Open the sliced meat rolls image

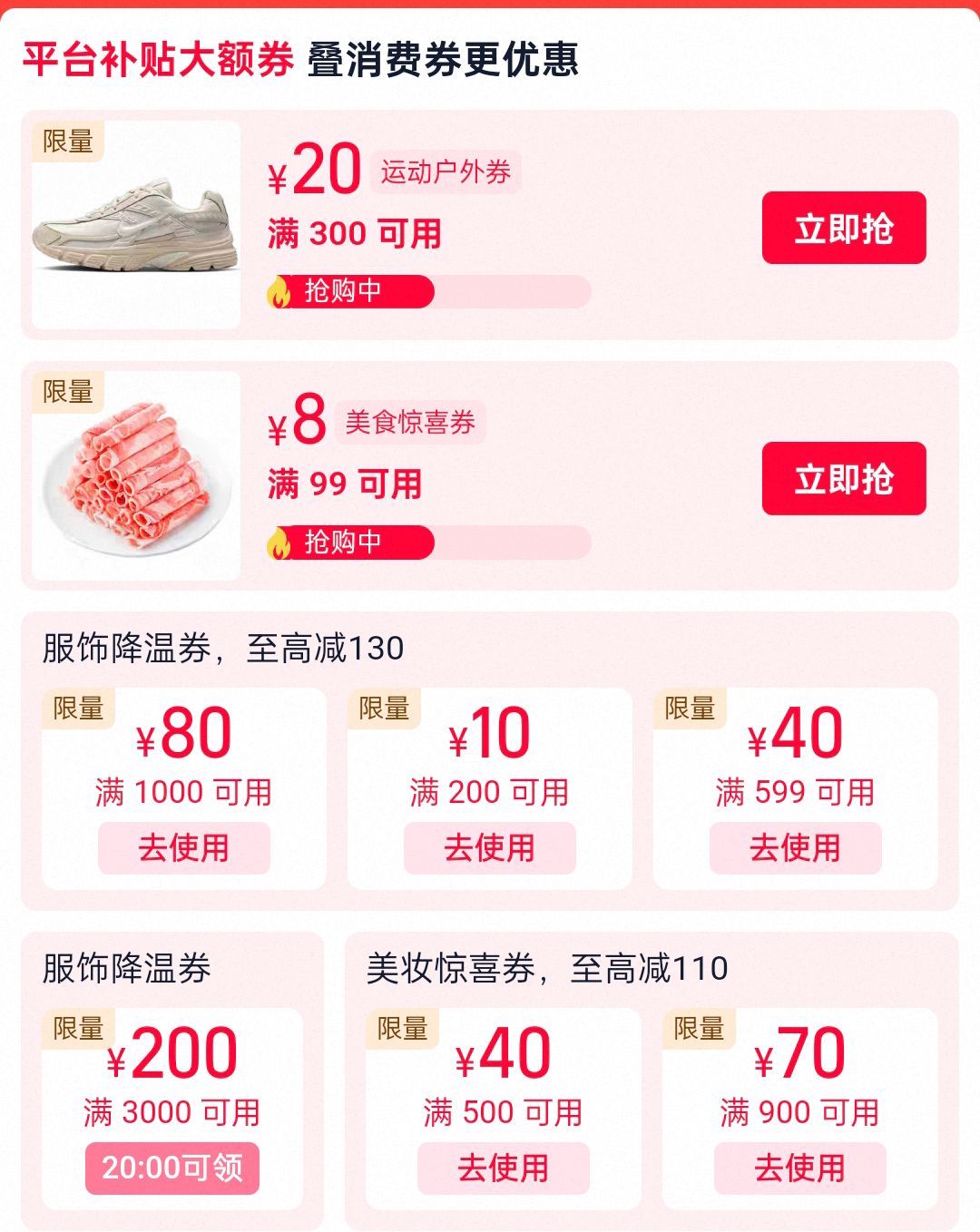[136, 475]
